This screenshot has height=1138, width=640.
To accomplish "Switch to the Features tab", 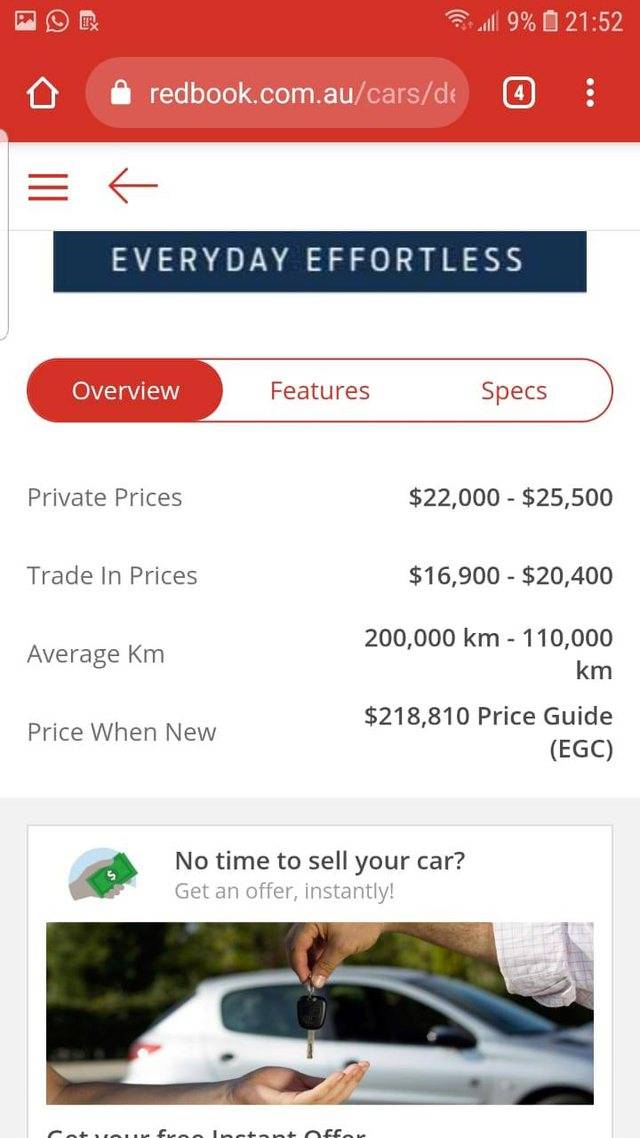I will pos(320,390).
